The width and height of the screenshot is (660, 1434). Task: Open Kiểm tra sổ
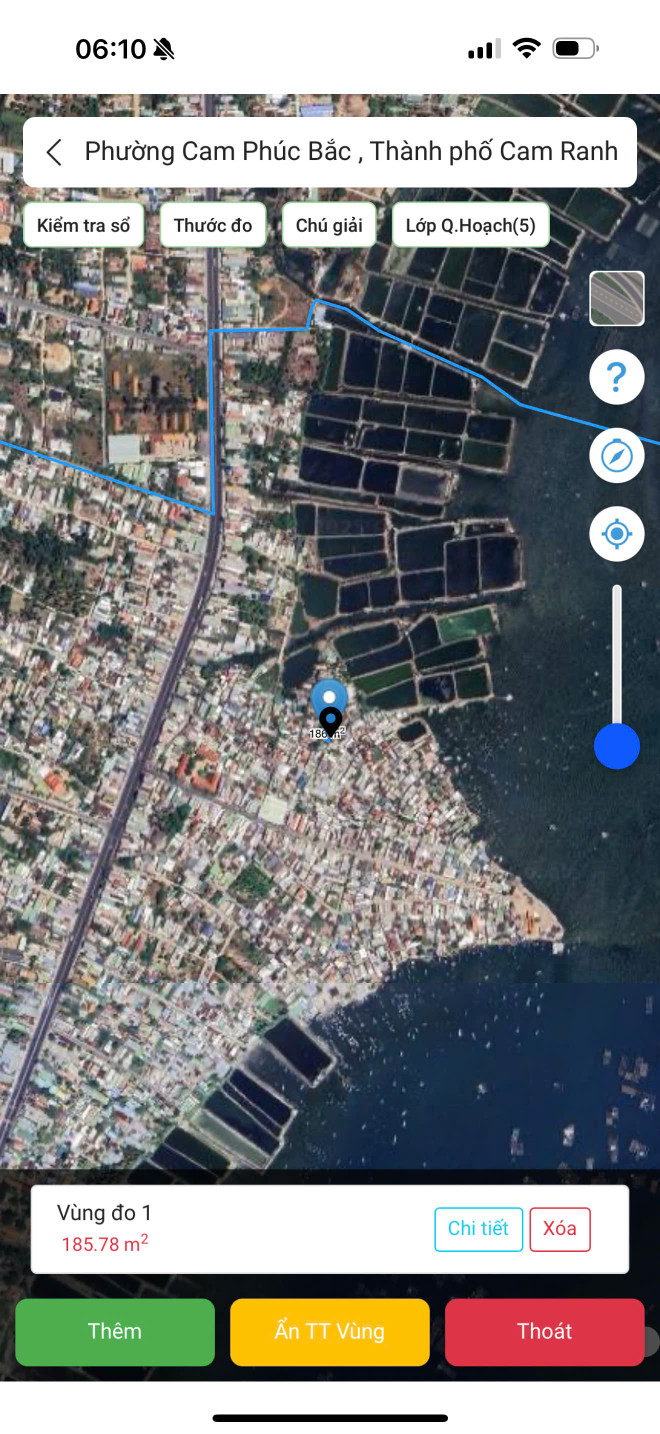click(84, 225)
